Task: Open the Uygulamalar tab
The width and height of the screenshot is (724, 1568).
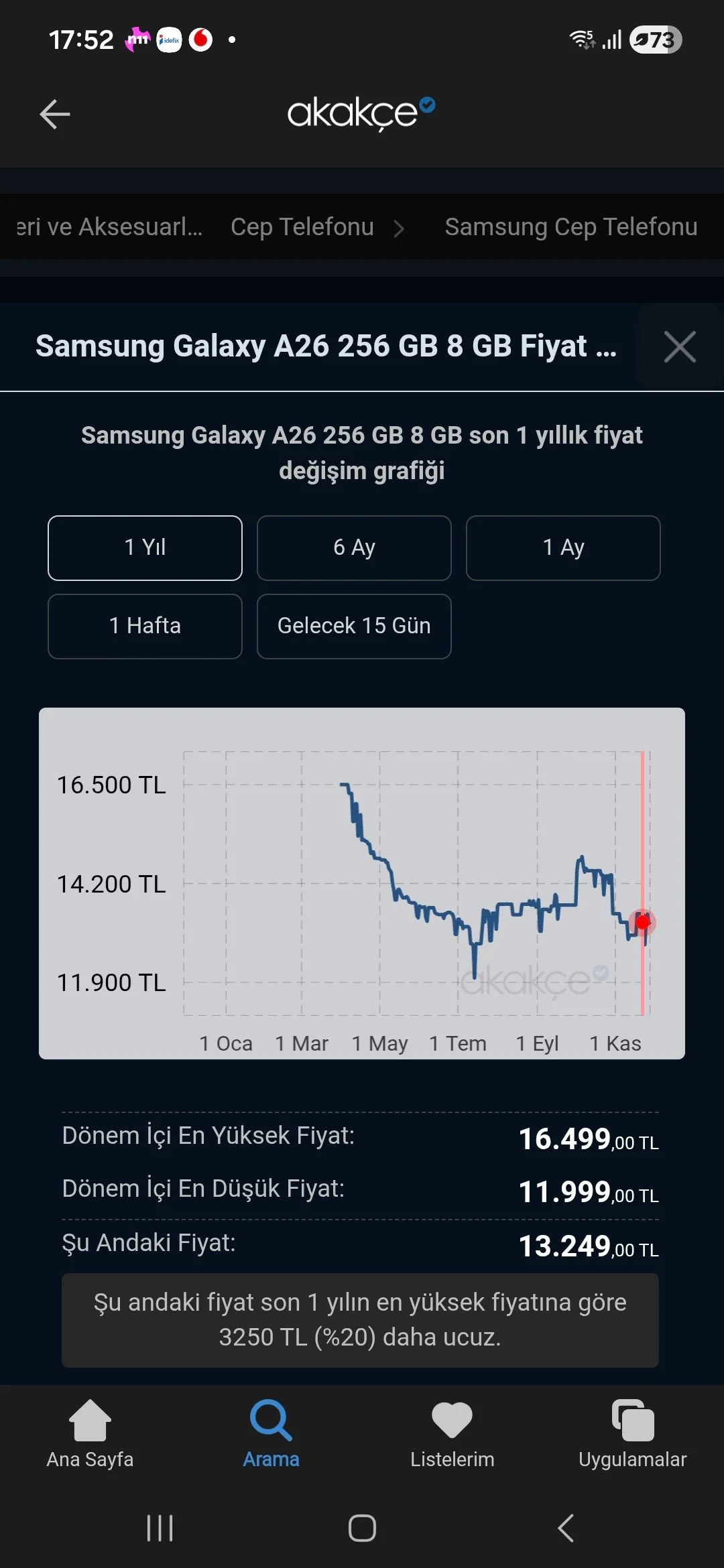Action: 632,1434
